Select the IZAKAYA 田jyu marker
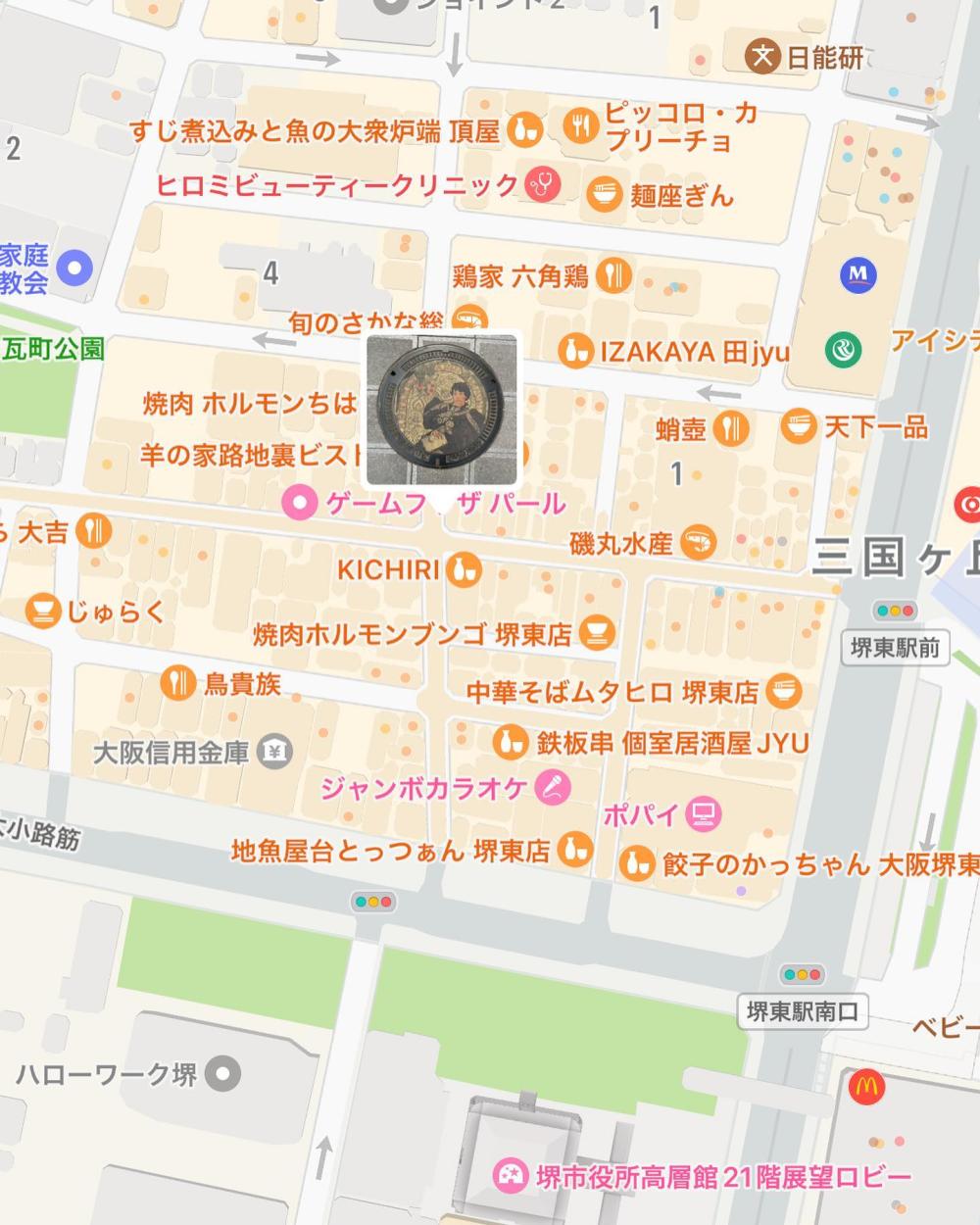The height and width of the screenshot is (1225, 980). (575, 350)
